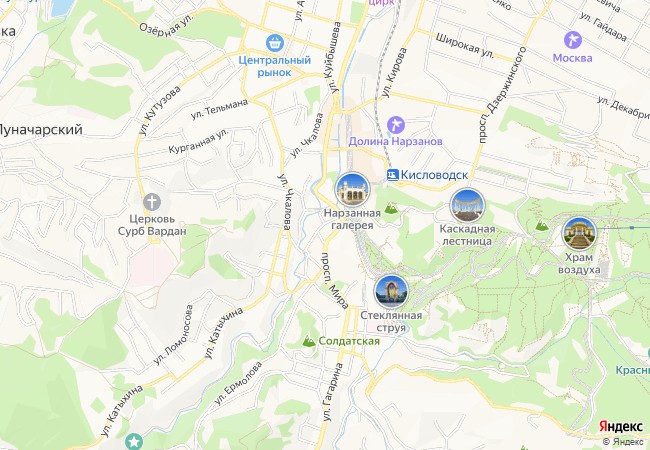650x450 pixels.
Task: Open the Церковь Сурб Вардан marker
Action: click(x=151, y=200)
